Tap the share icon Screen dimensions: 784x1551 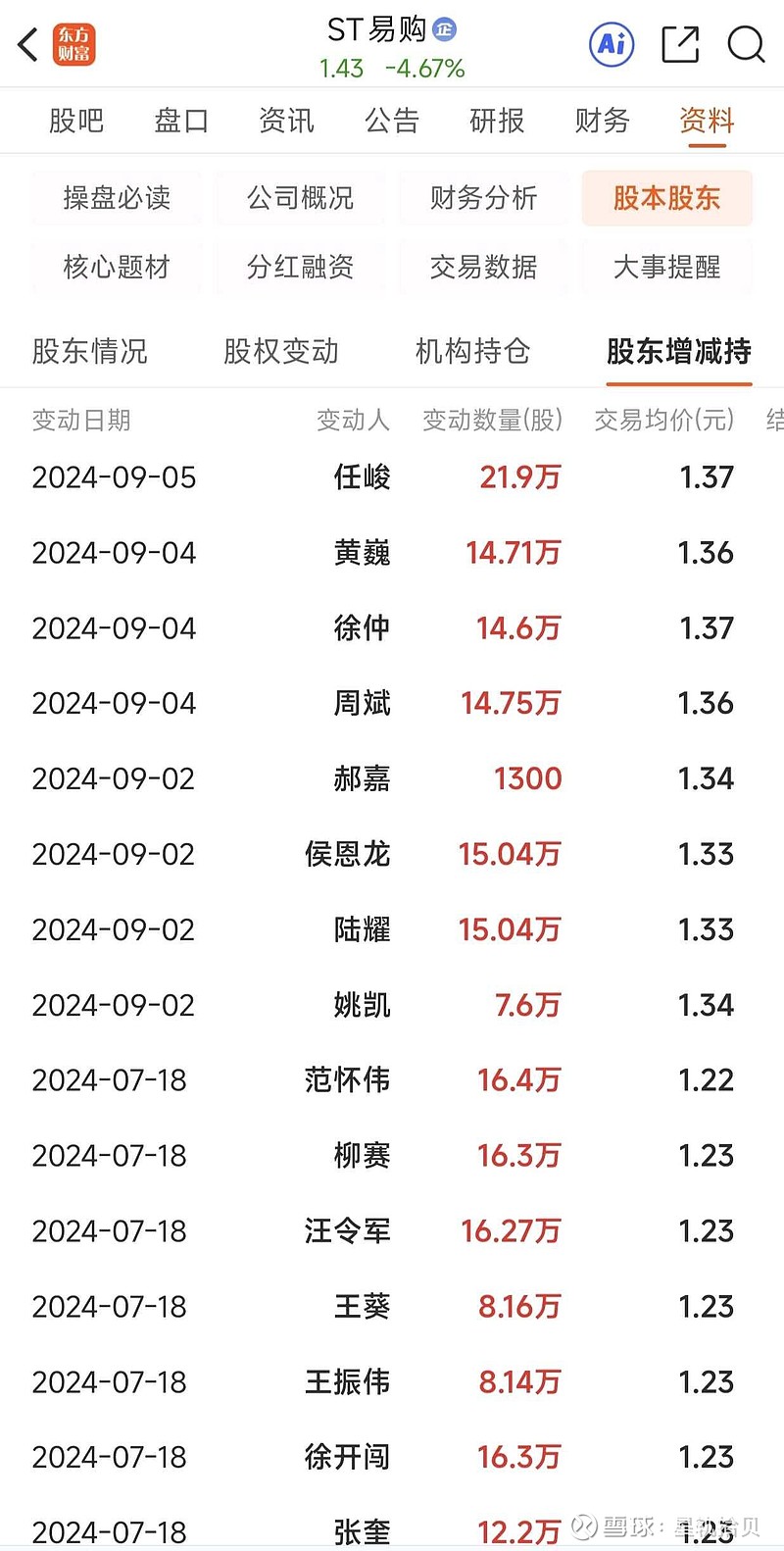[x=679, y=44]
